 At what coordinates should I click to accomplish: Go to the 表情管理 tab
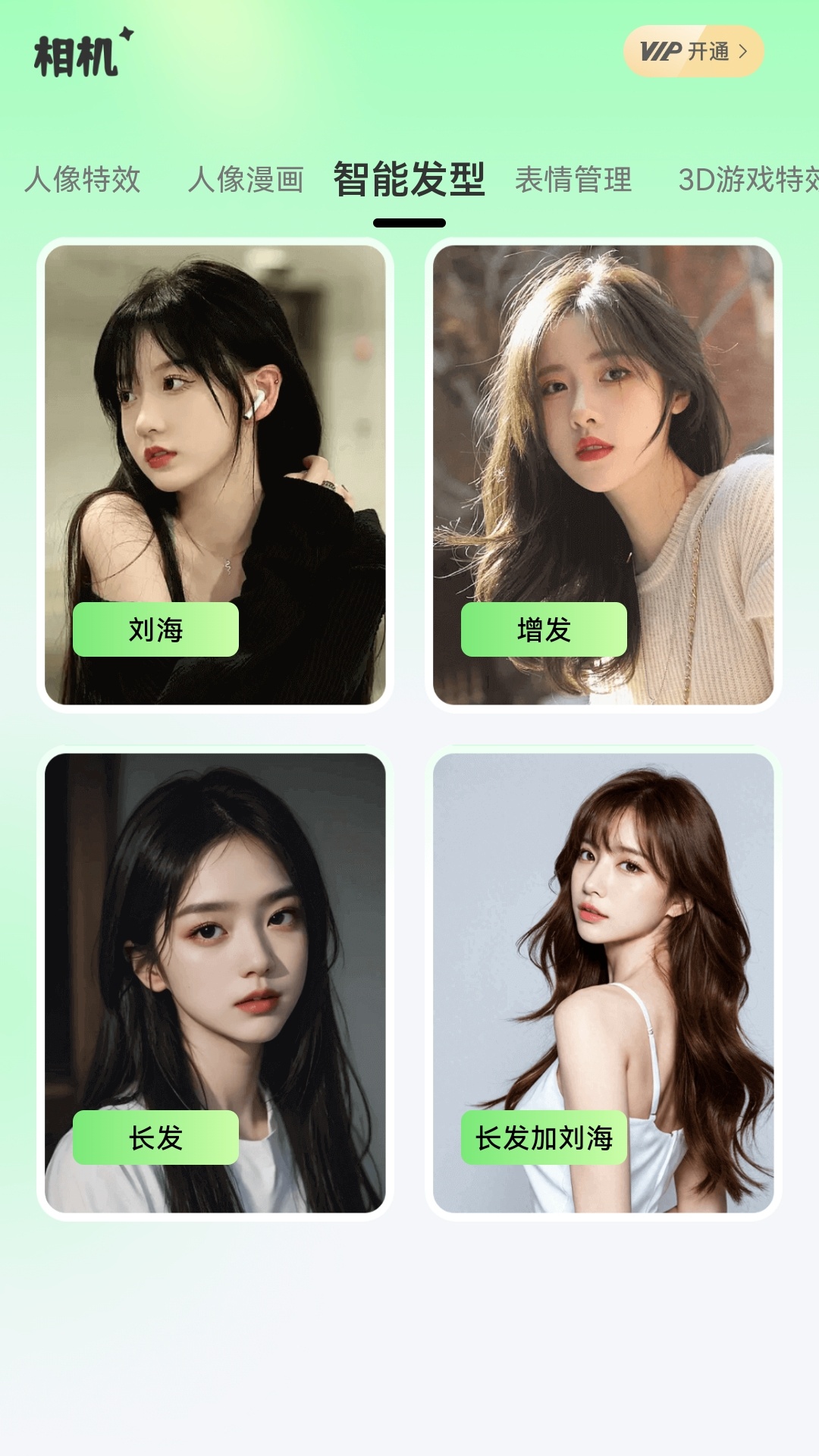pos(573,180)
